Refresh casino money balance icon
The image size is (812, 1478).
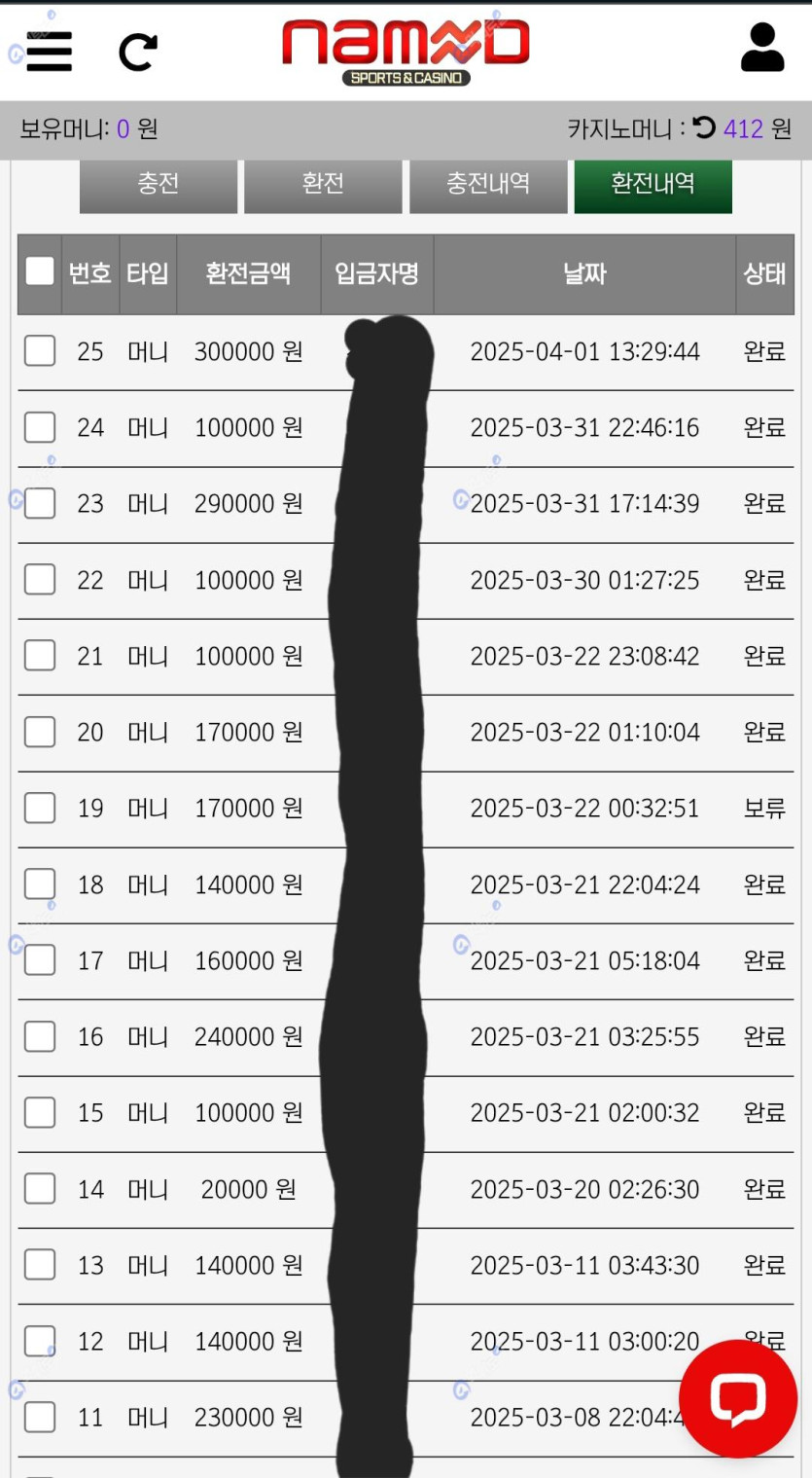click(704, 127)
